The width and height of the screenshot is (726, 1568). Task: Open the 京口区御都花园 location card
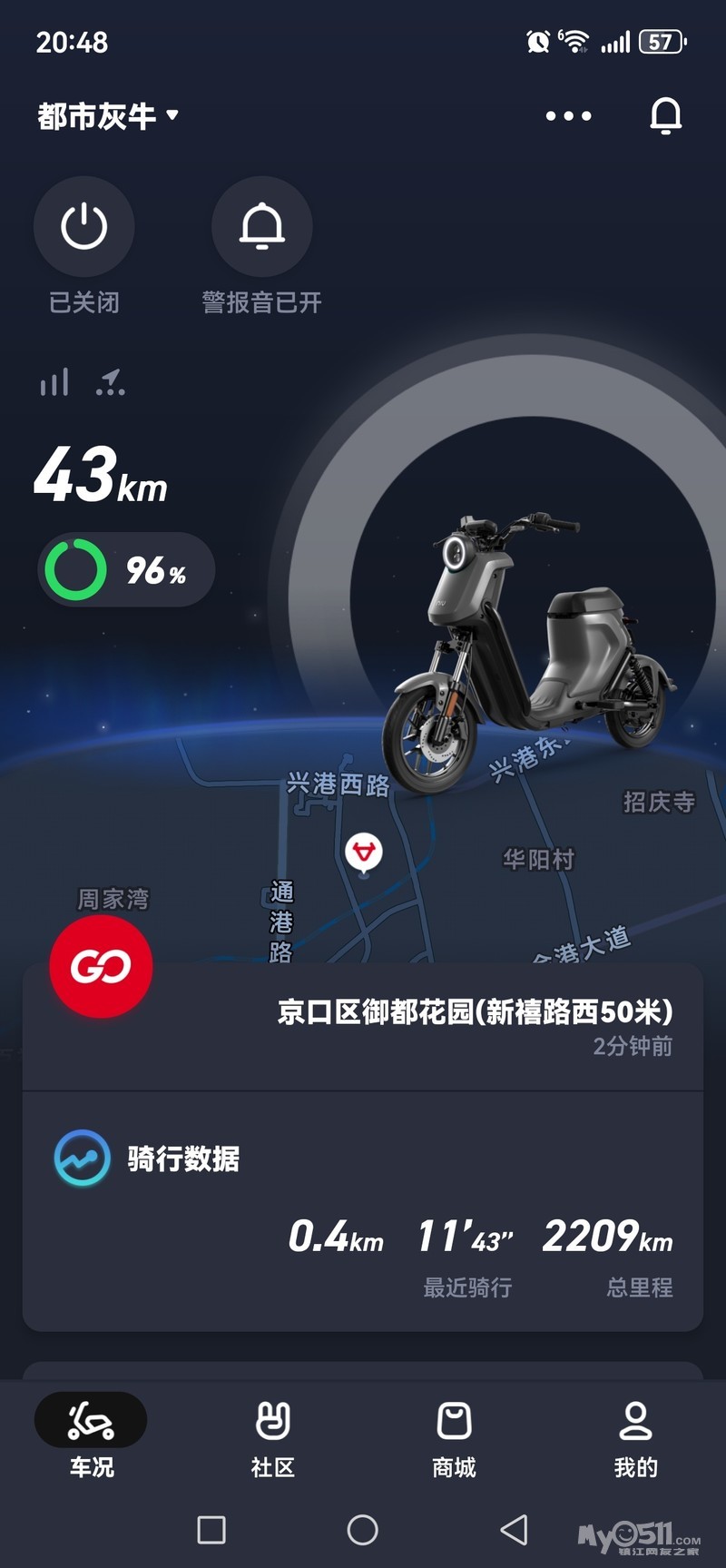pyautogui.click(x=472, y=1026)
